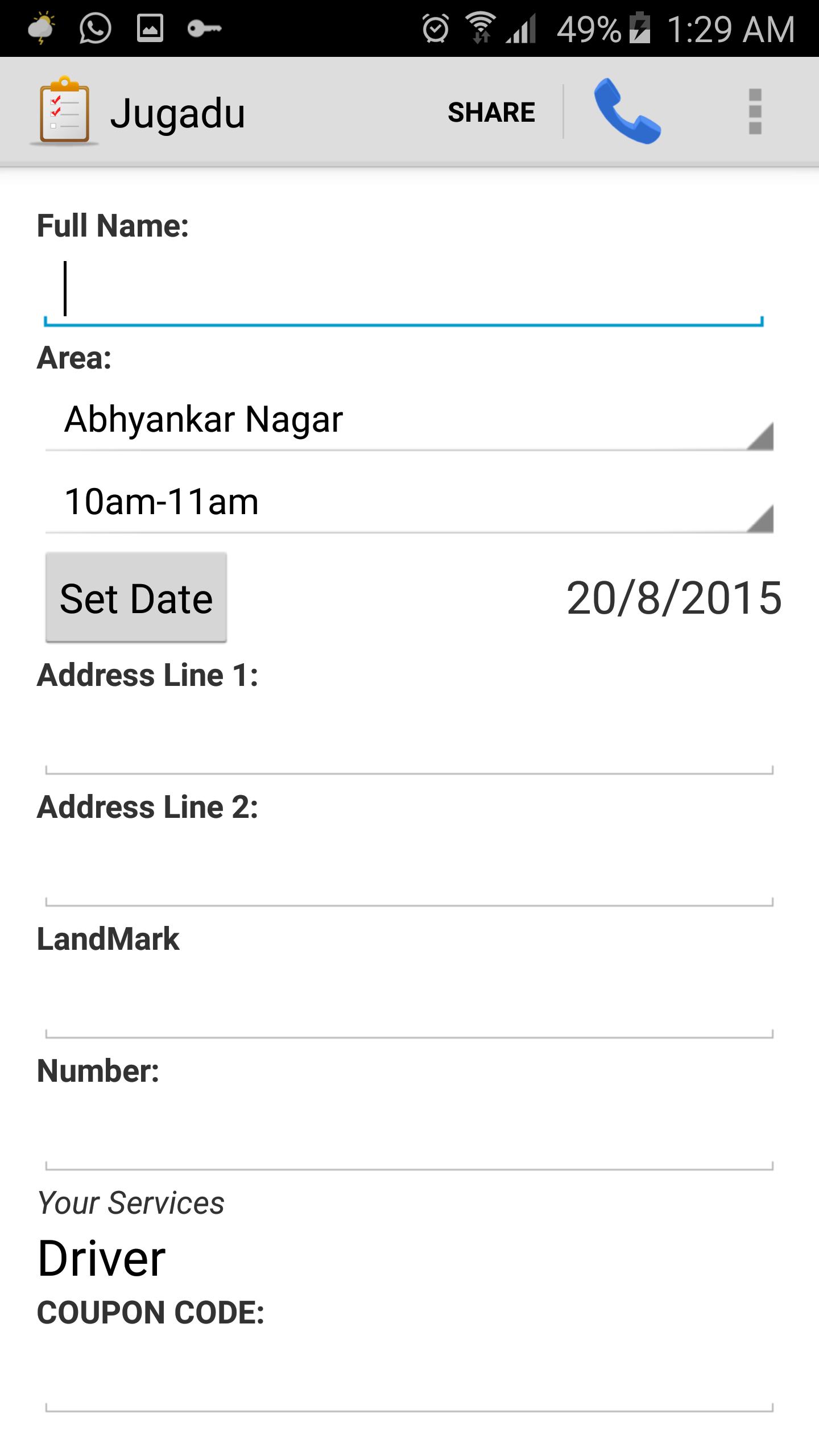This screenshot has height=1456, width=819.
Task: Open the 10am-11am time slot dropdown
Action: 408,503
